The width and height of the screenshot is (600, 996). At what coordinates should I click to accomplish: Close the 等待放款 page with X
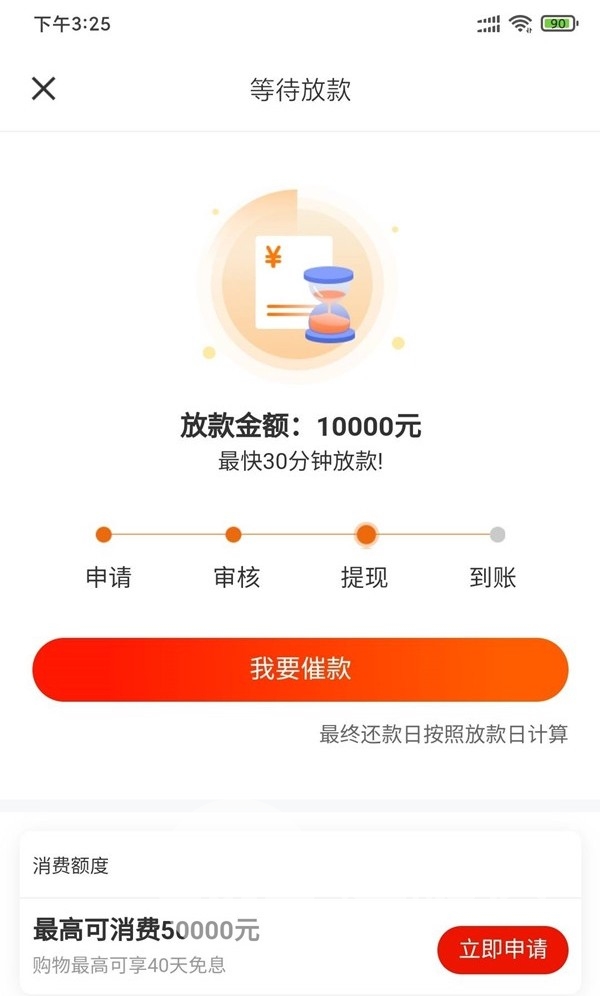pos(44,88)
